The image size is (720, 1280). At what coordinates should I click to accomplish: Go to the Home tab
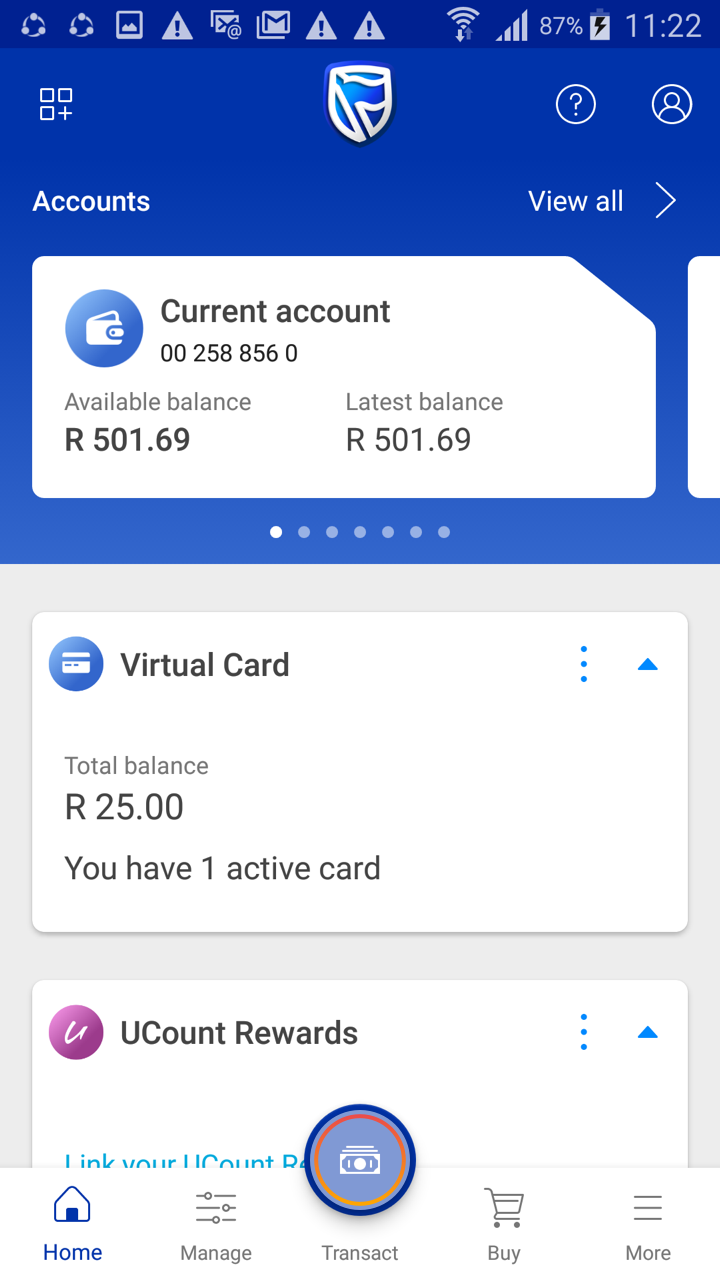click(x=72, y=1224)
